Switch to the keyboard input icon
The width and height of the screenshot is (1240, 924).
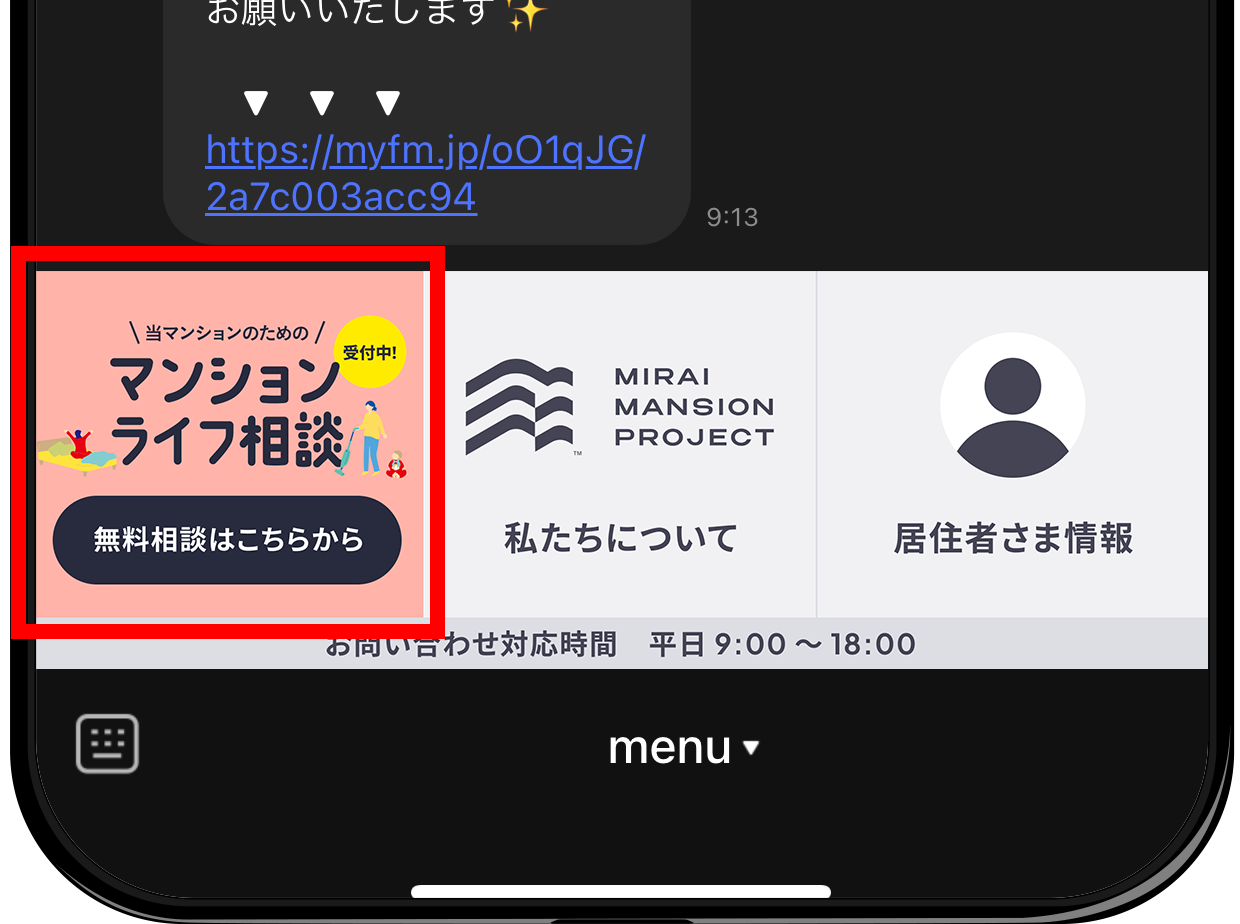pyautogui.click(x=107, y=744)
